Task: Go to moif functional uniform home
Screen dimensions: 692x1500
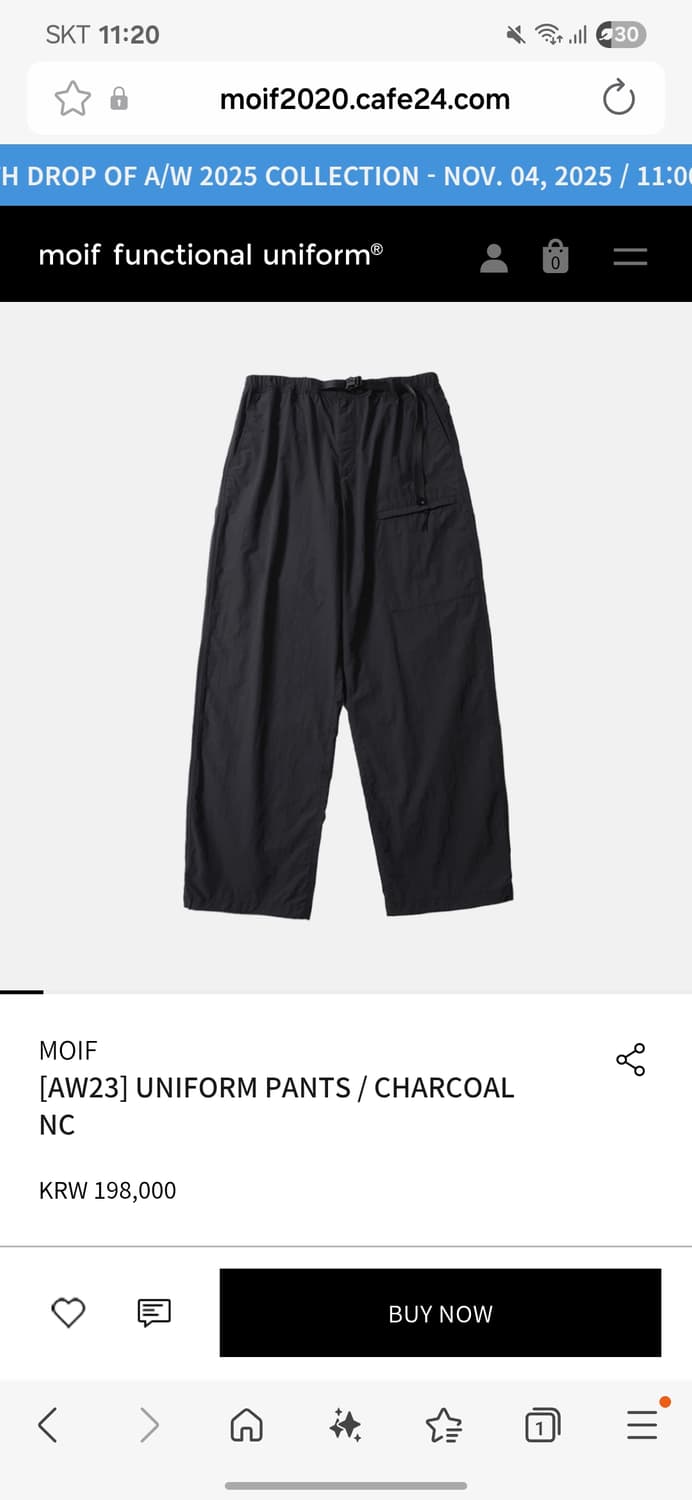Action: [210, 255]
